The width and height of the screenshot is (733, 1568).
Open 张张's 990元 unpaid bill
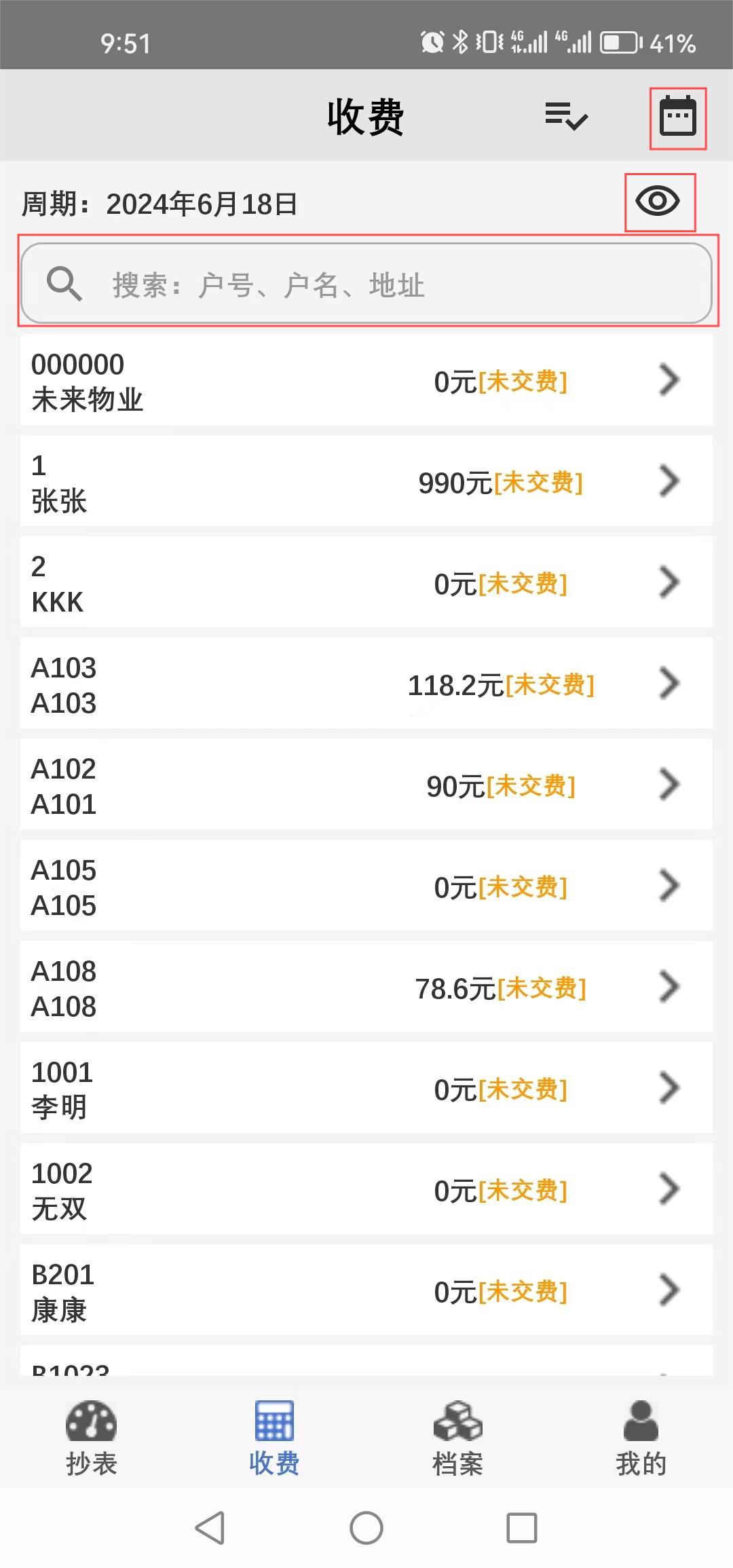click(x=366, y=481)
